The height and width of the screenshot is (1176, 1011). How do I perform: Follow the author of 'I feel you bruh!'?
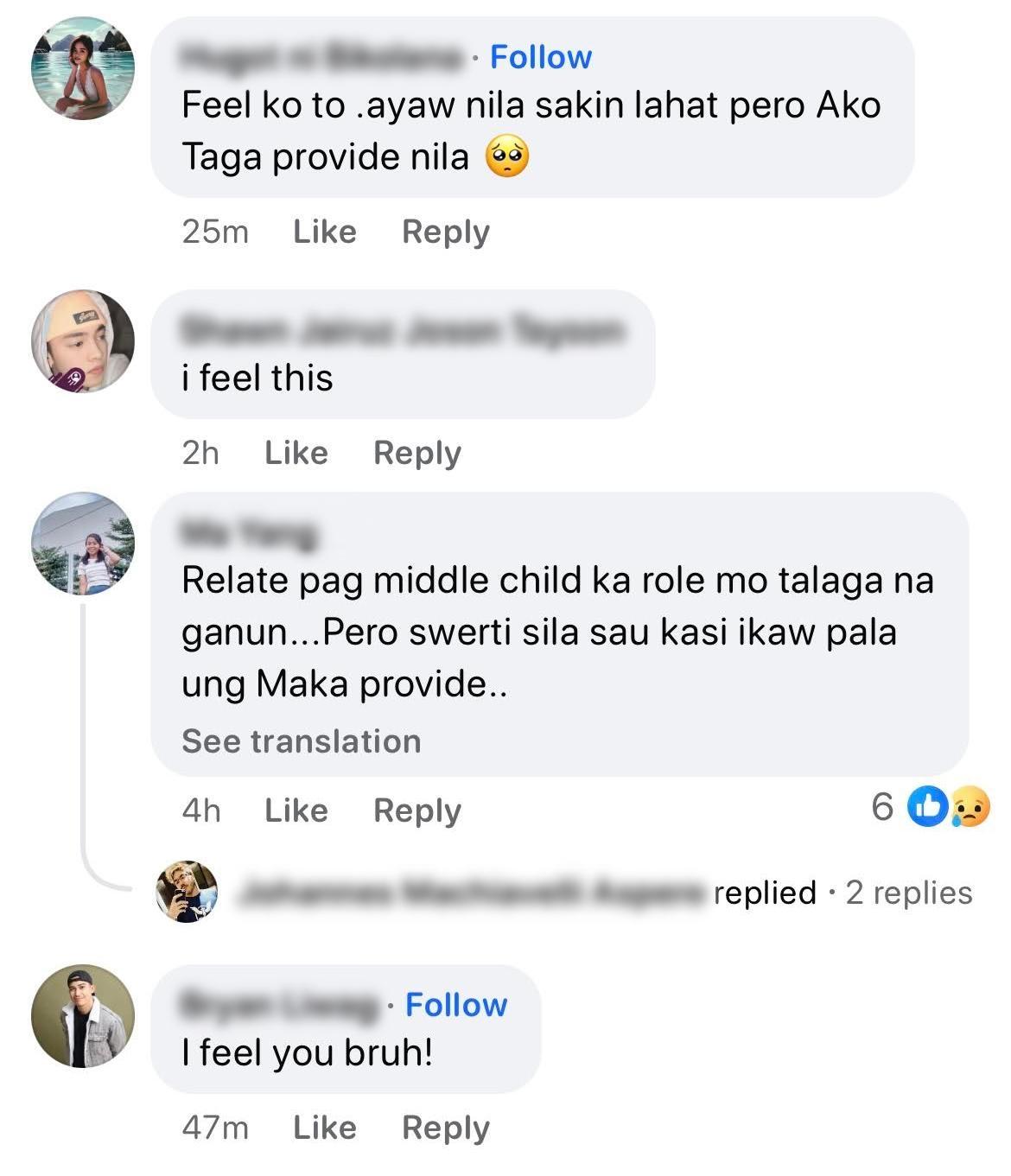click(455, 1005)
